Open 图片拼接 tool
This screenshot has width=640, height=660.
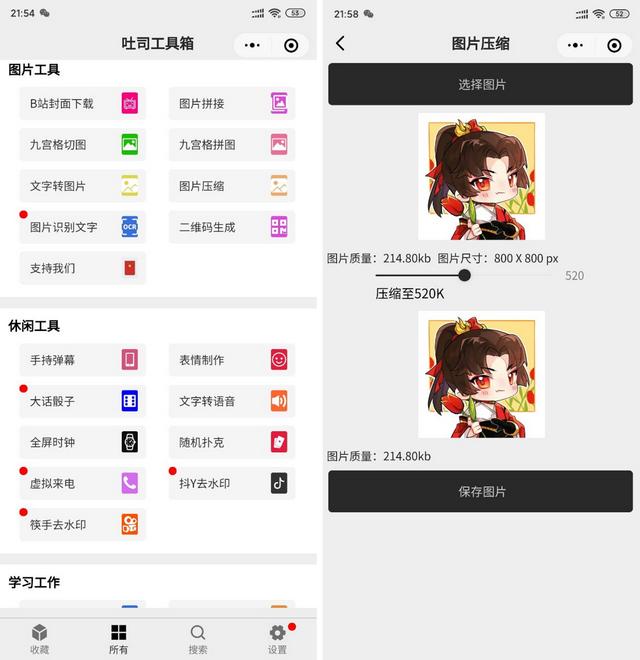231,103
